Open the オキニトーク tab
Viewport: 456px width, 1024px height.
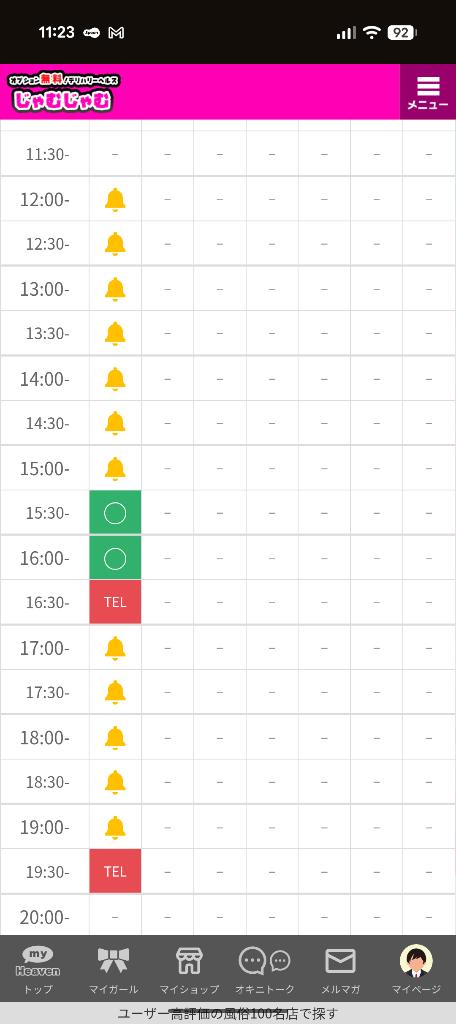(265, 970)
